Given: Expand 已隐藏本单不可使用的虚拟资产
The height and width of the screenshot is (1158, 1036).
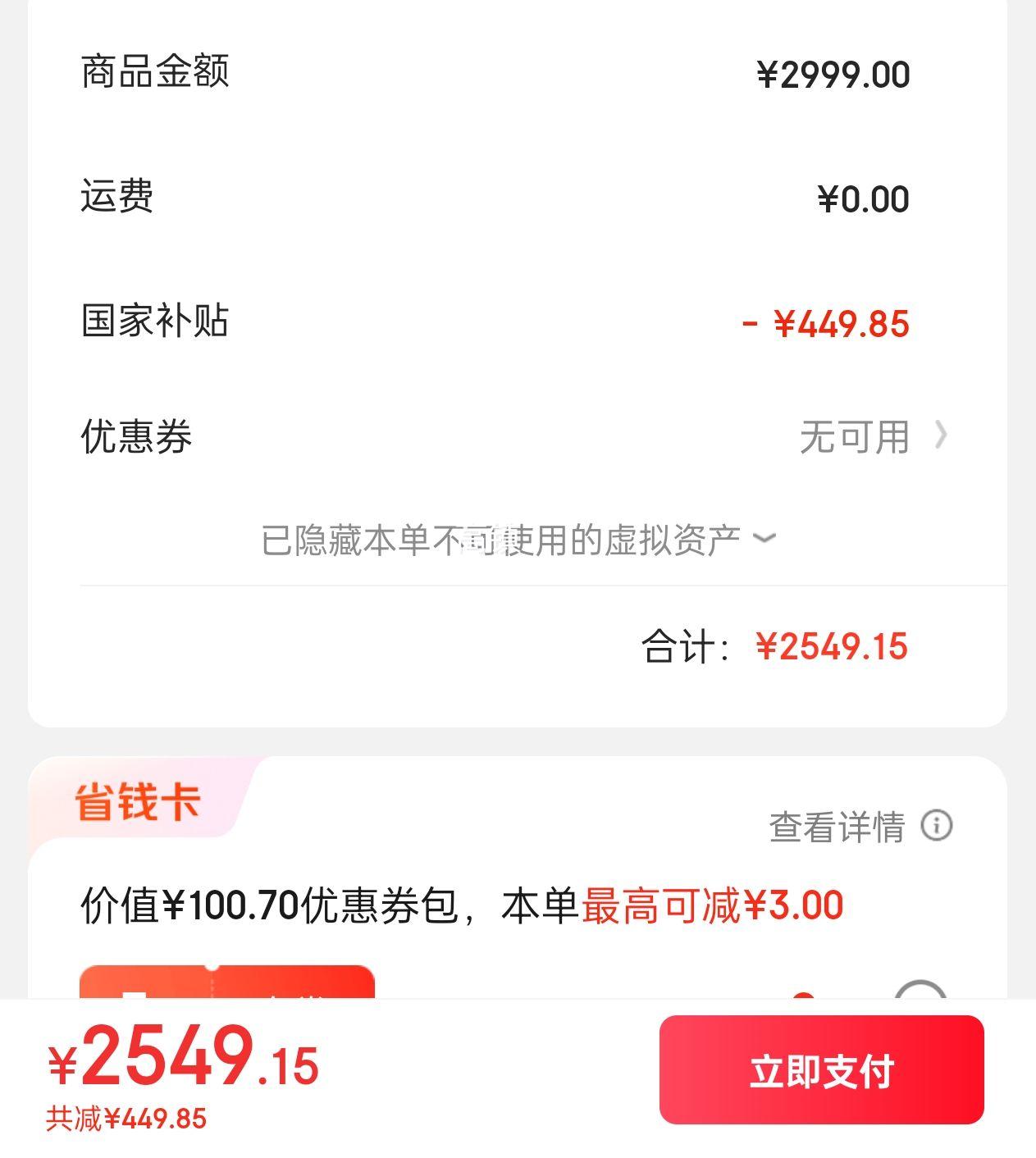Looking at the screenshot, I should point(518,540).
